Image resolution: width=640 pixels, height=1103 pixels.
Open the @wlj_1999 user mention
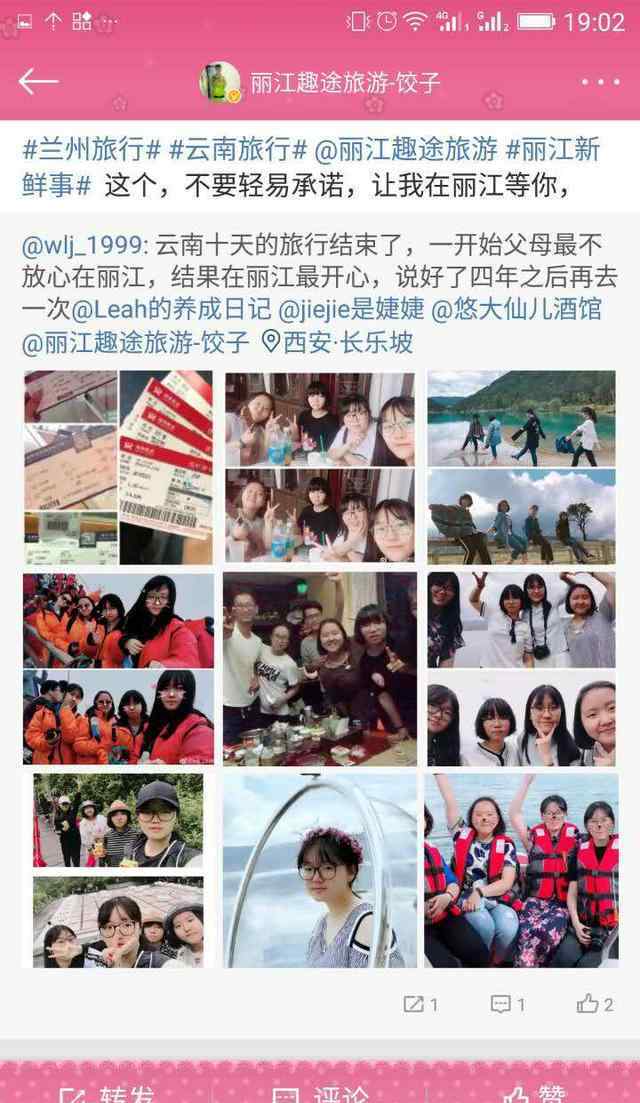click(x=82, y=245)
